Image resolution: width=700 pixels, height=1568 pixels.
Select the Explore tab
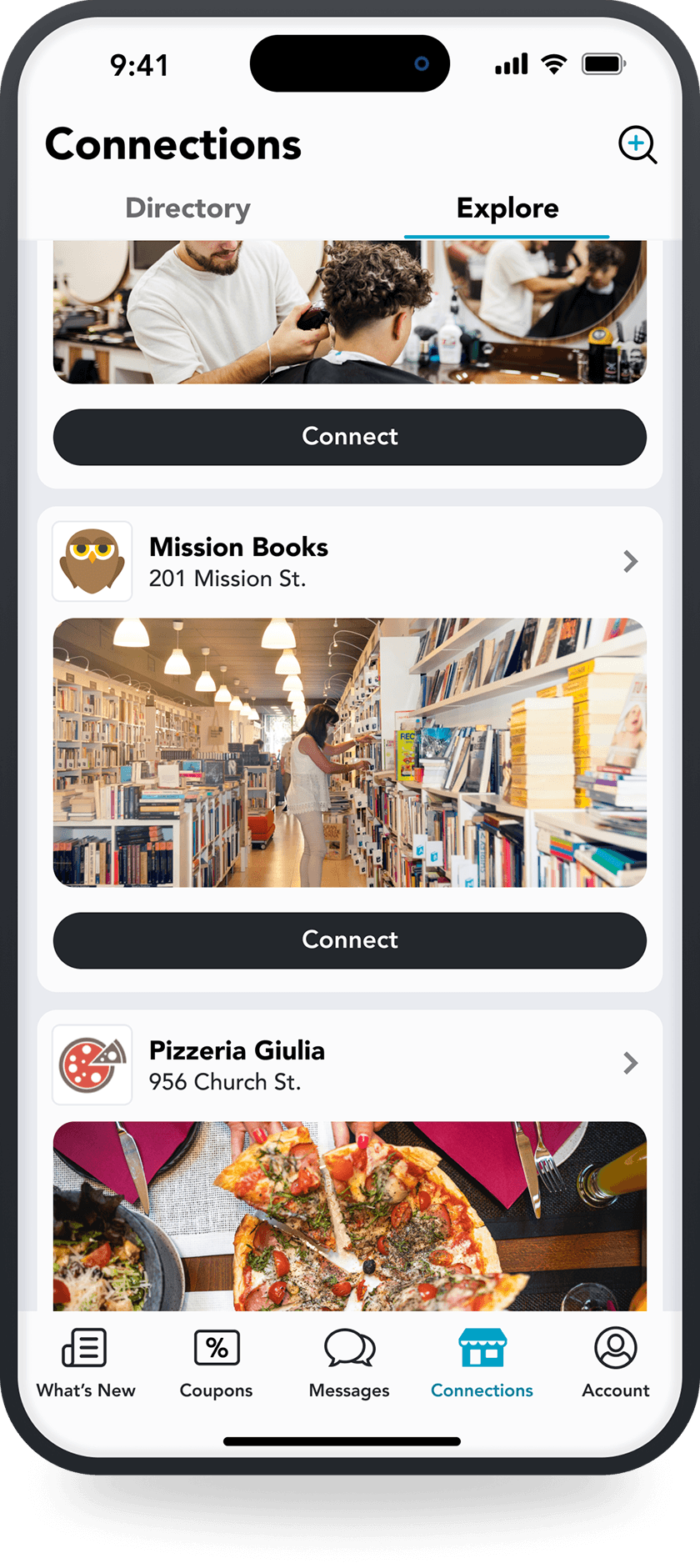click(x=507, y=208)
